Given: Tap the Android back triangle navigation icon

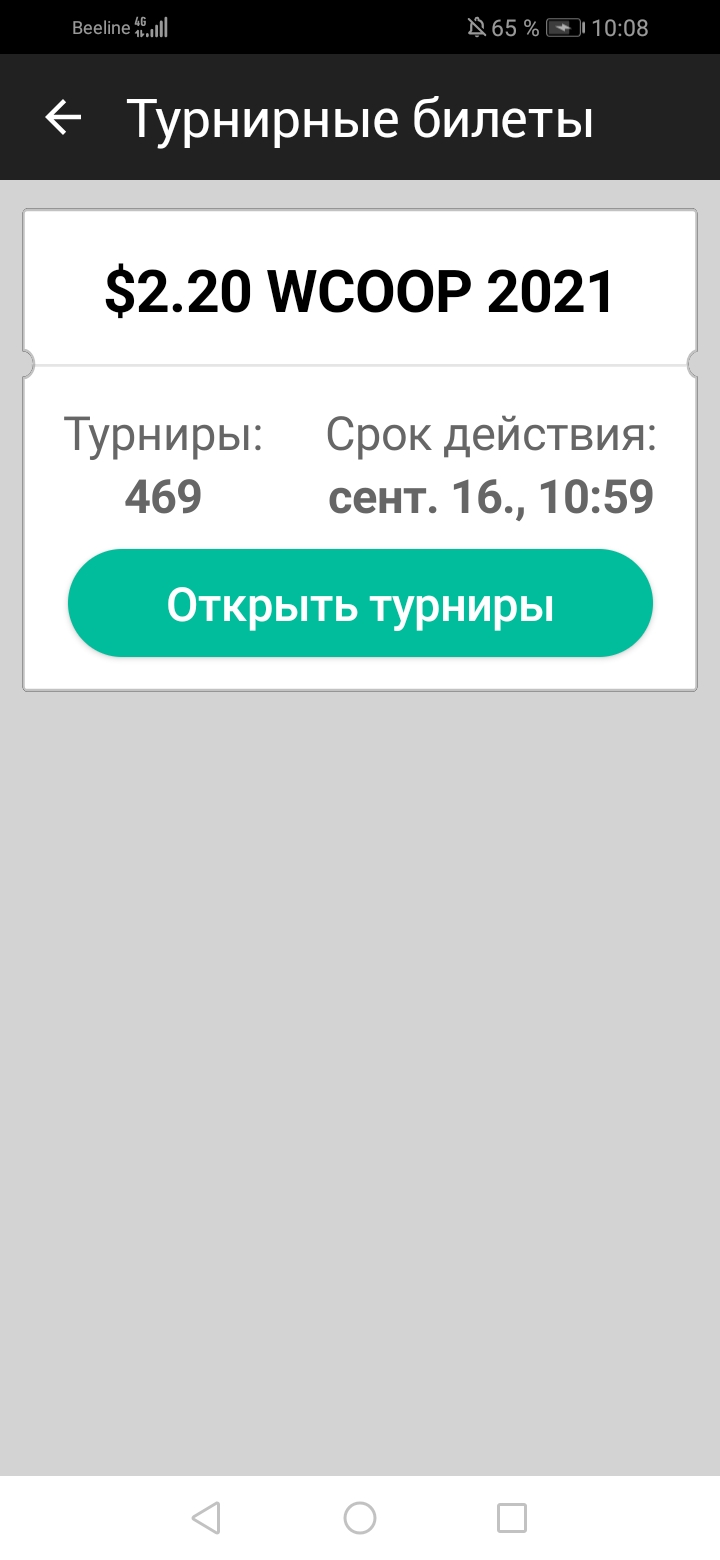Looking at the screenshot, I should click(205, 1518).
